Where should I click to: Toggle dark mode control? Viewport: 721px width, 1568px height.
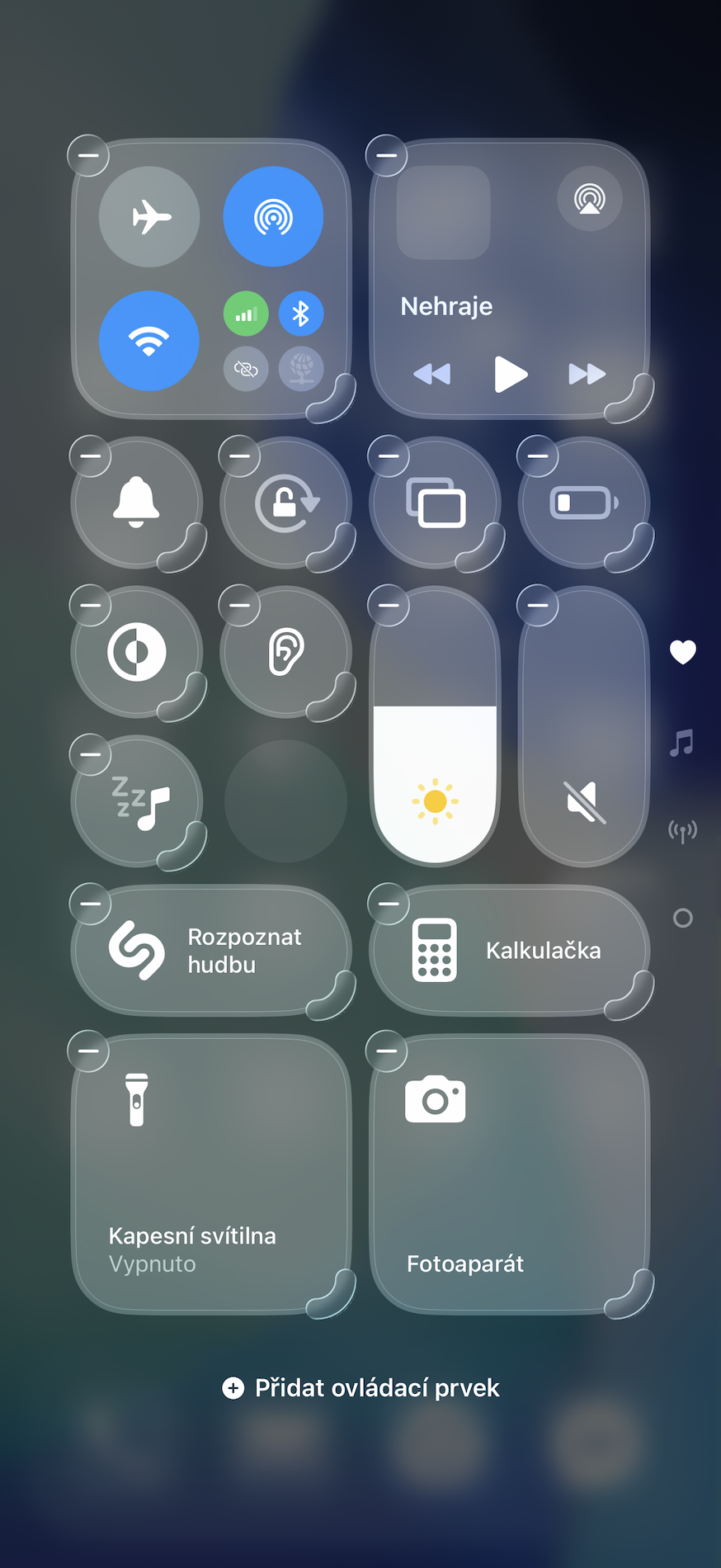tap(137, 652)
